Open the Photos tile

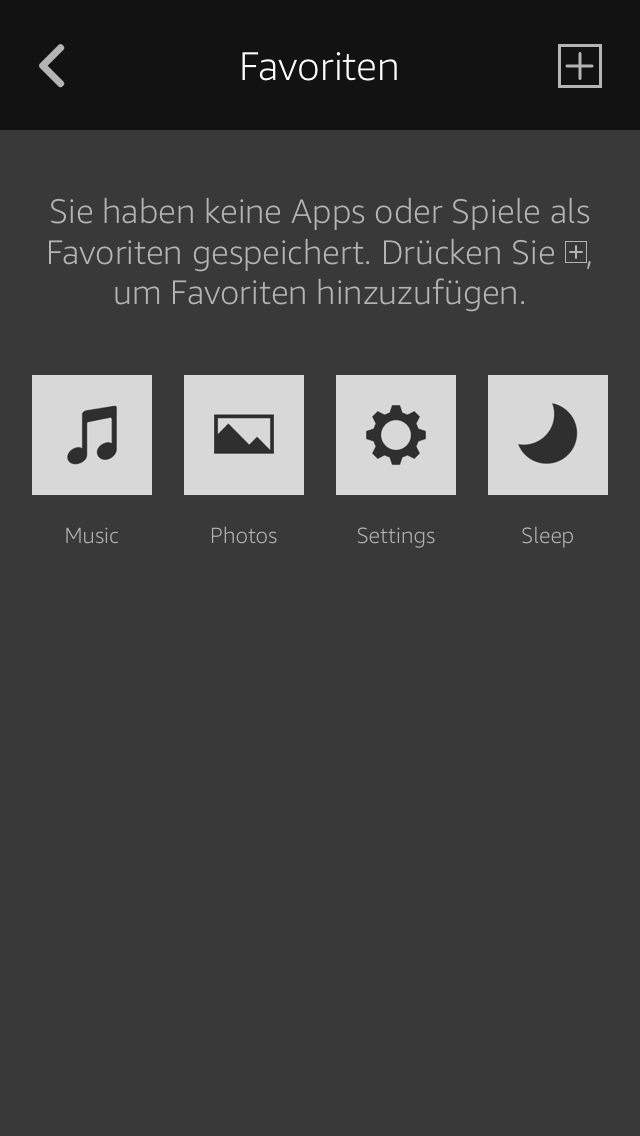[x=244, y=435]
